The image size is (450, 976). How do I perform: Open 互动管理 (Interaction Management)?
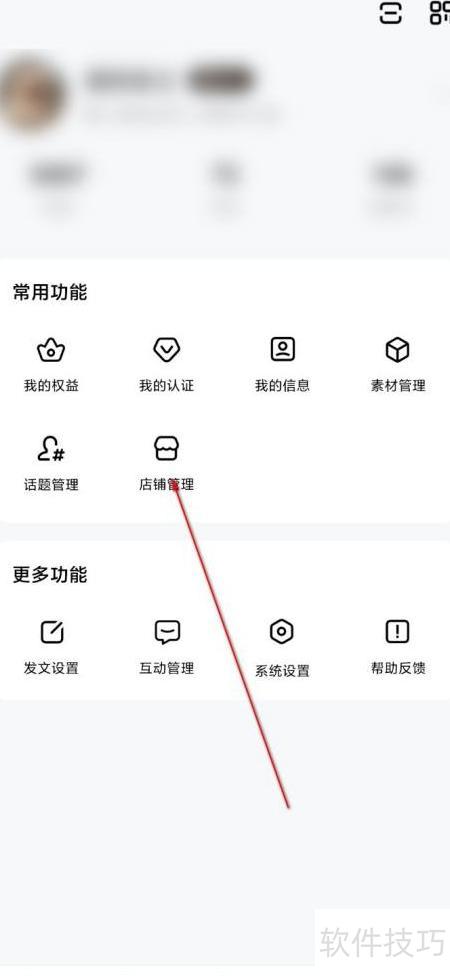(x=166, y=648)
